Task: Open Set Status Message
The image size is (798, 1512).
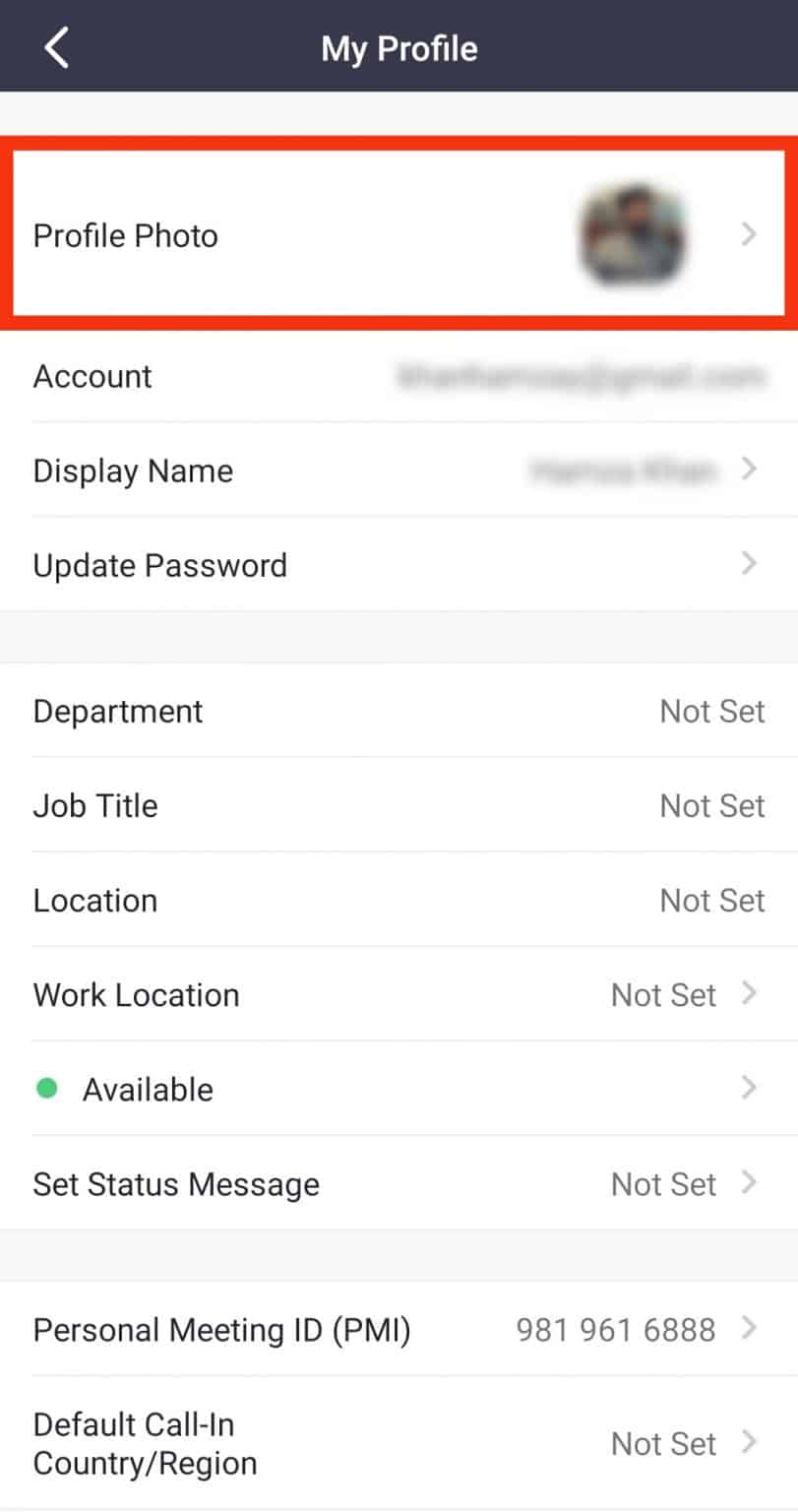Action: pos(399,1183)
